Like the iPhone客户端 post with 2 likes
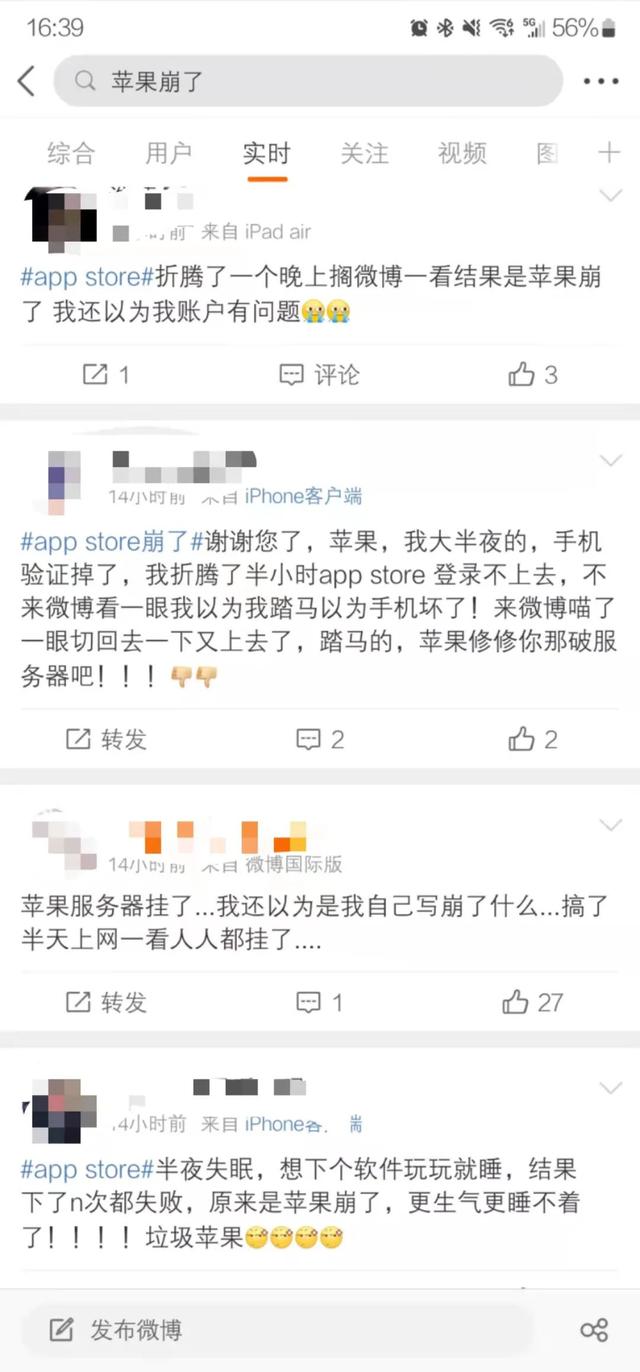Screen dimensions: 640x1372 pyautogui.click(x=533, y=739)
